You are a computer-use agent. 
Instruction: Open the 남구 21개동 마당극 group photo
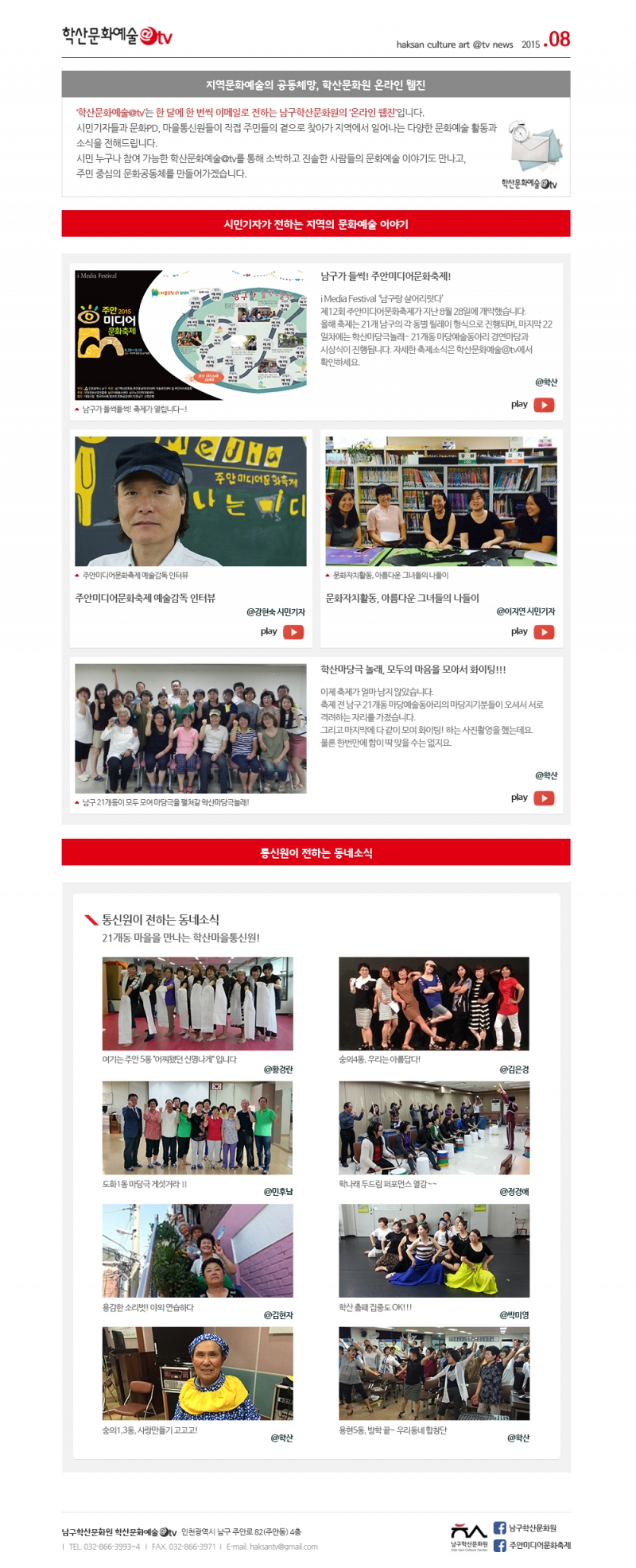(191, 728)
